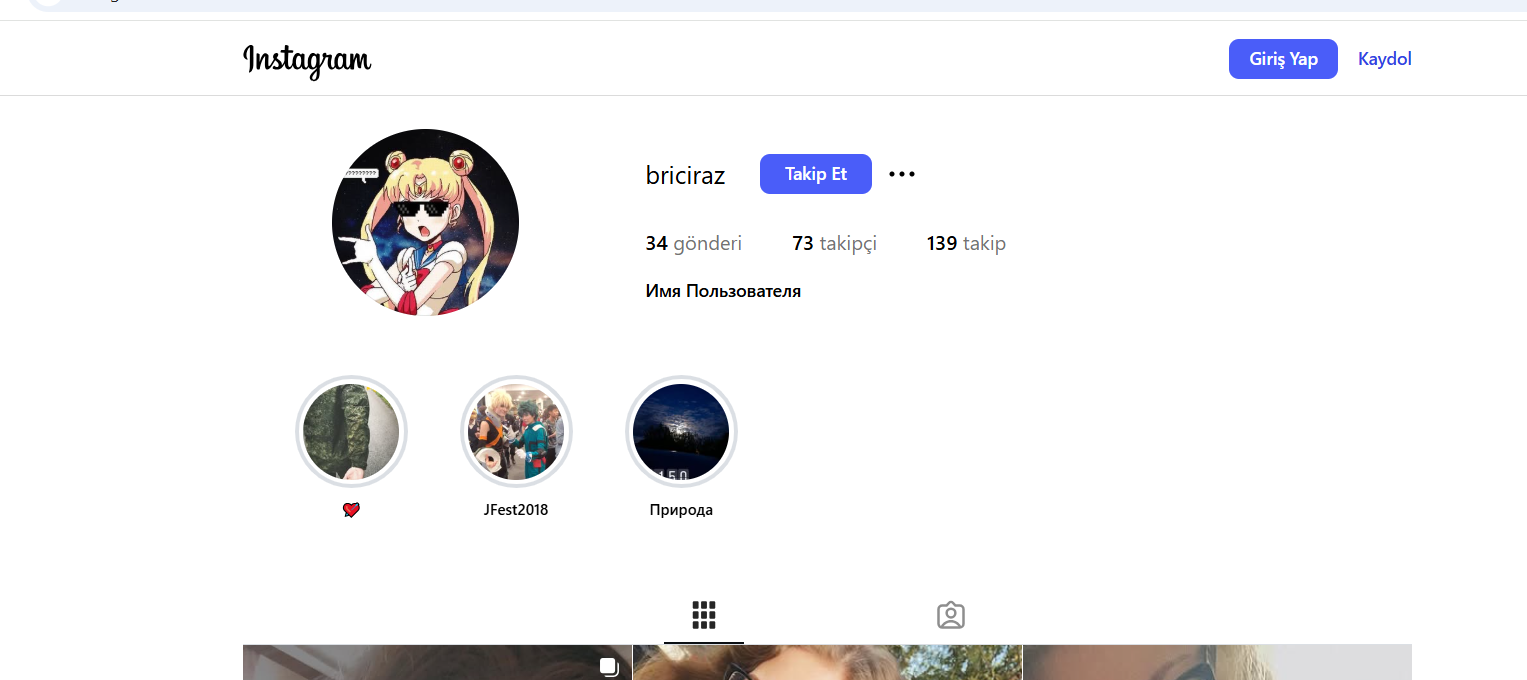View the 139 takip following list
The image size is (1527, 680).
tap(966, 243)
